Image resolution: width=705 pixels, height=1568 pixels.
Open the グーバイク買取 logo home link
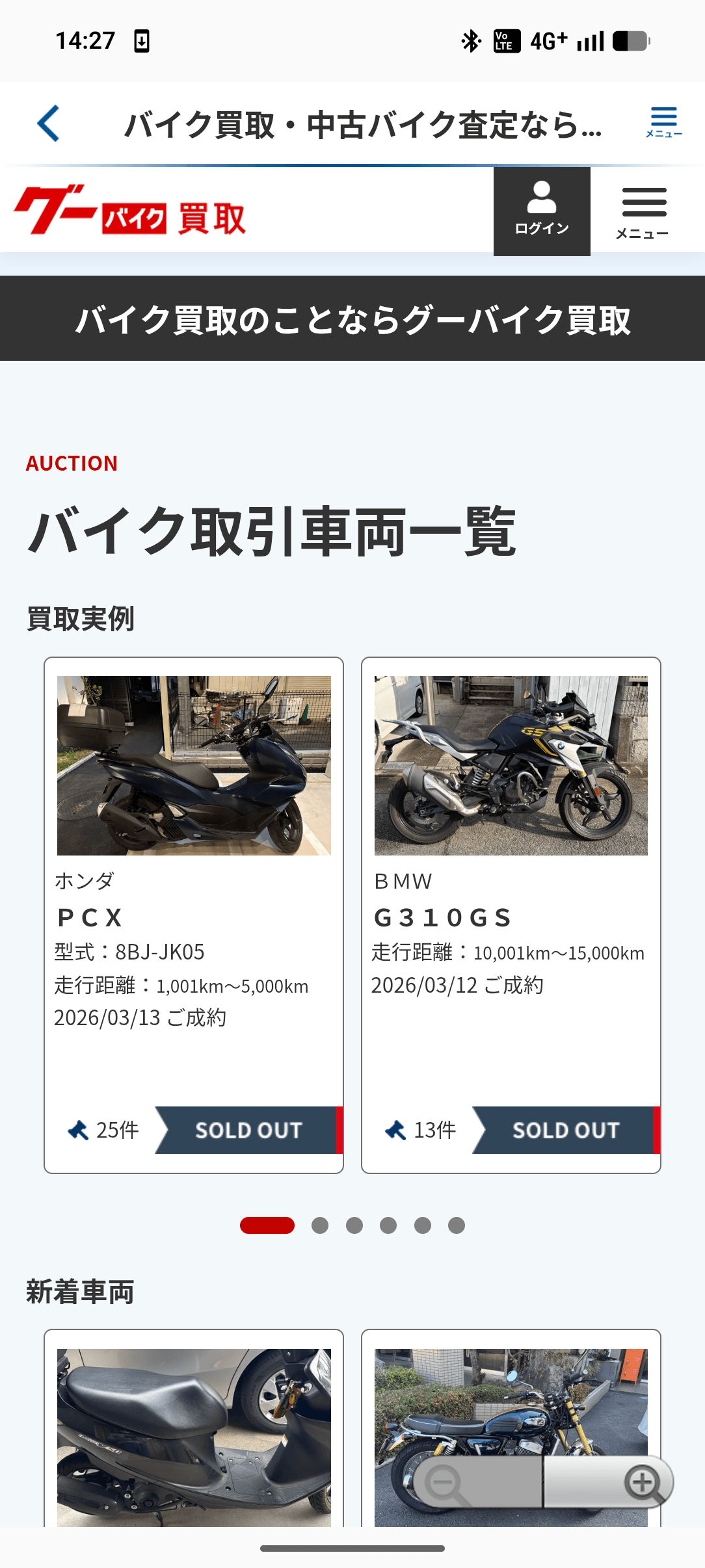point(130,211)
